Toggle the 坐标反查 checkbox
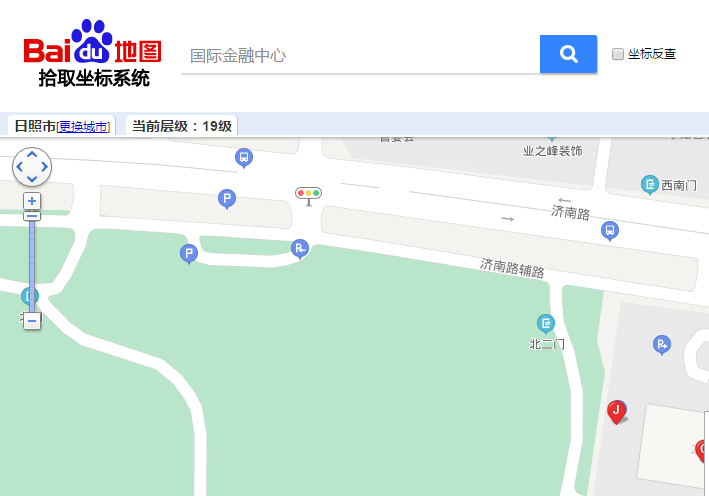Screen dimensions: 709x496 tap(618, 54)
